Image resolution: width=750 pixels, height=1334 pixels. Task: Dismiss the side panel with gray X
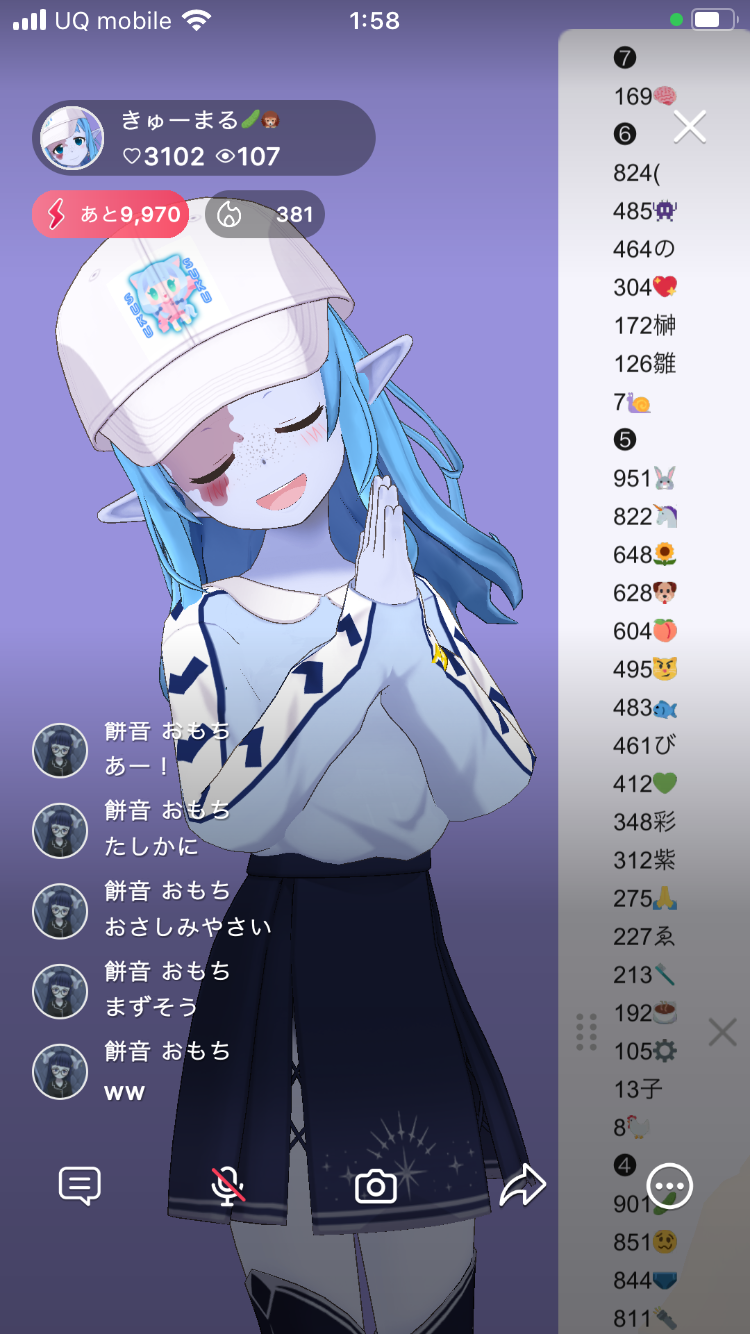click(722, 1032)
